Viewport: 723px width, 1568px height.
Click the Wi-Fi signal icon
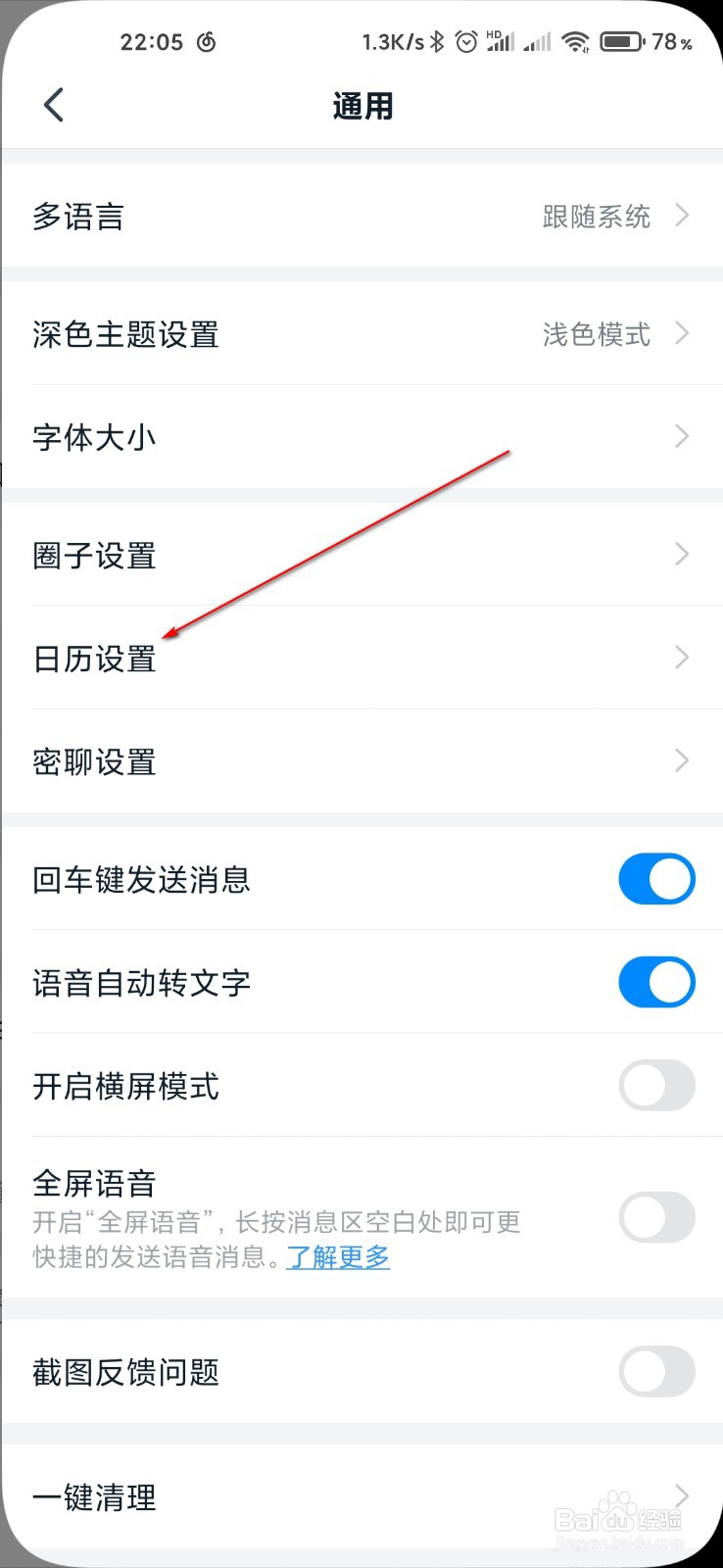coord(576,41)
